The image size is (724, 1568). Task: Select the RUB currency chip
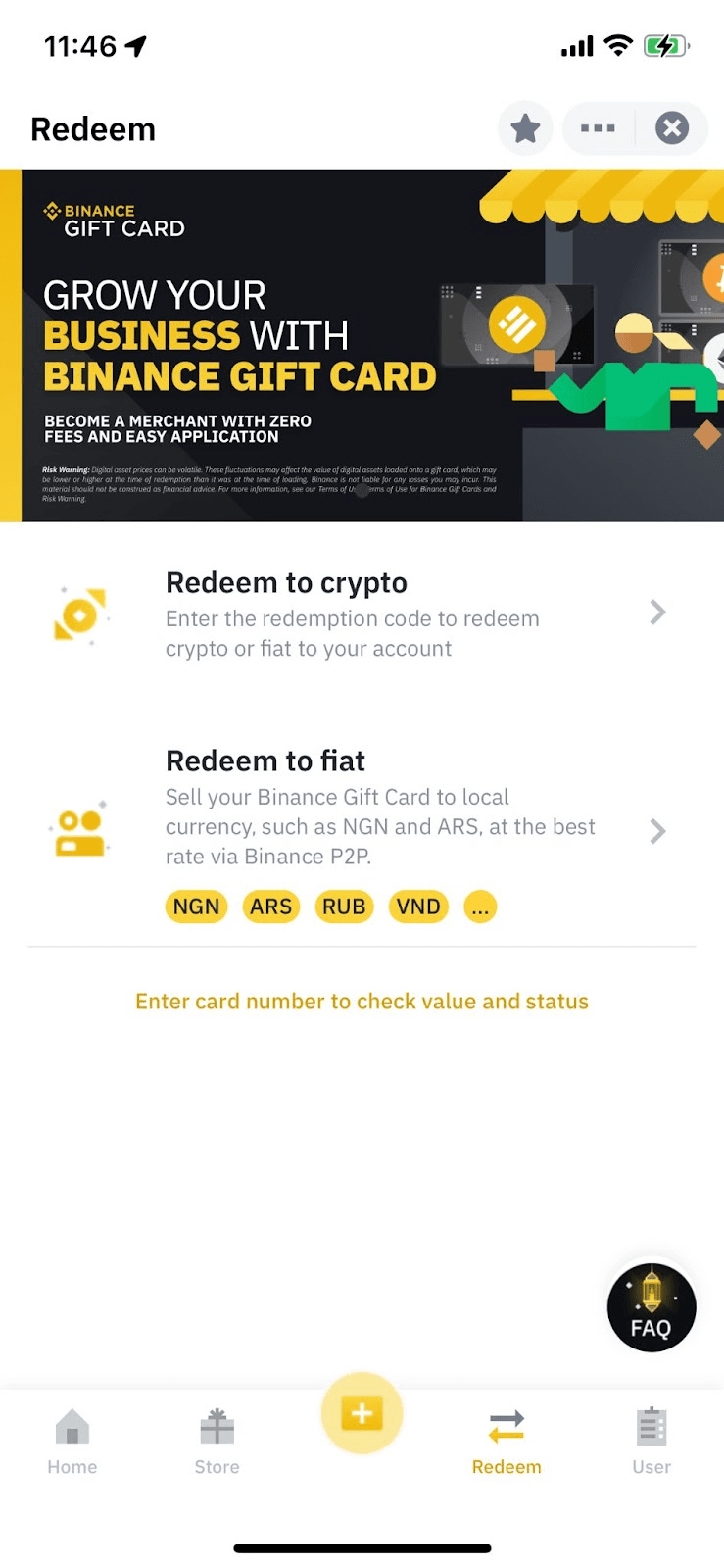pos(344,906)
